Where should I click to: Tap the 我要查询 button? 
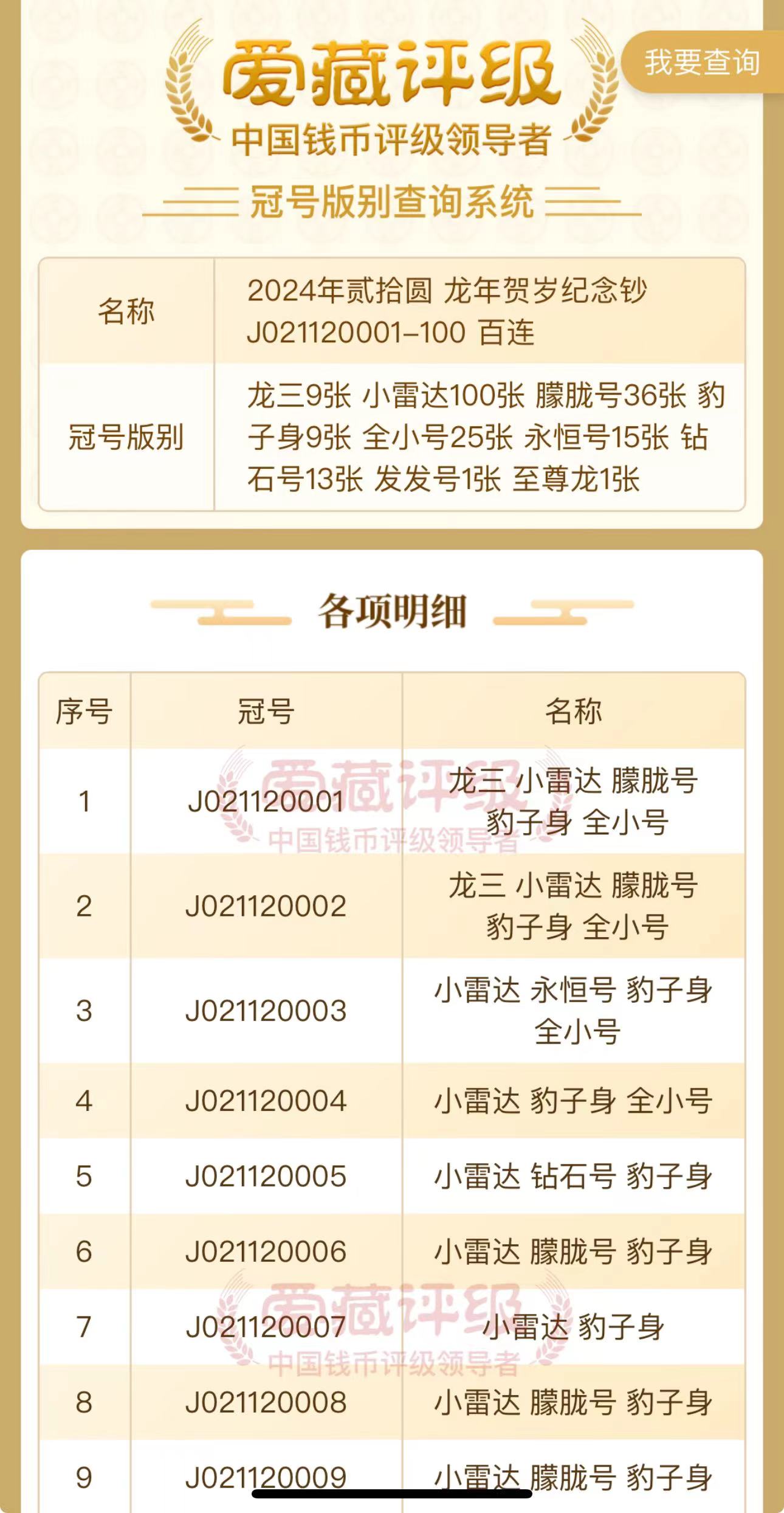coord(702,62)
